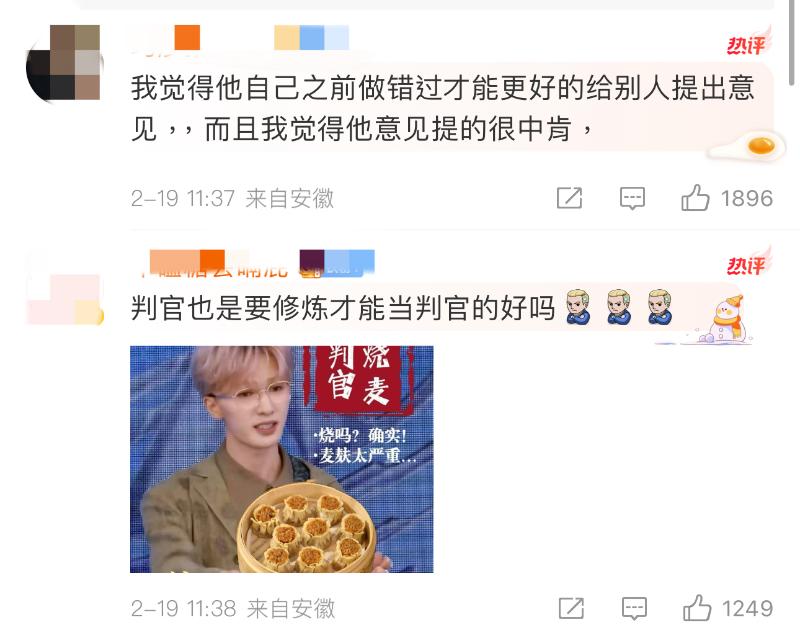Open the first commenter's avatar
Screen dimensions: 800x638
click(63, 63)
